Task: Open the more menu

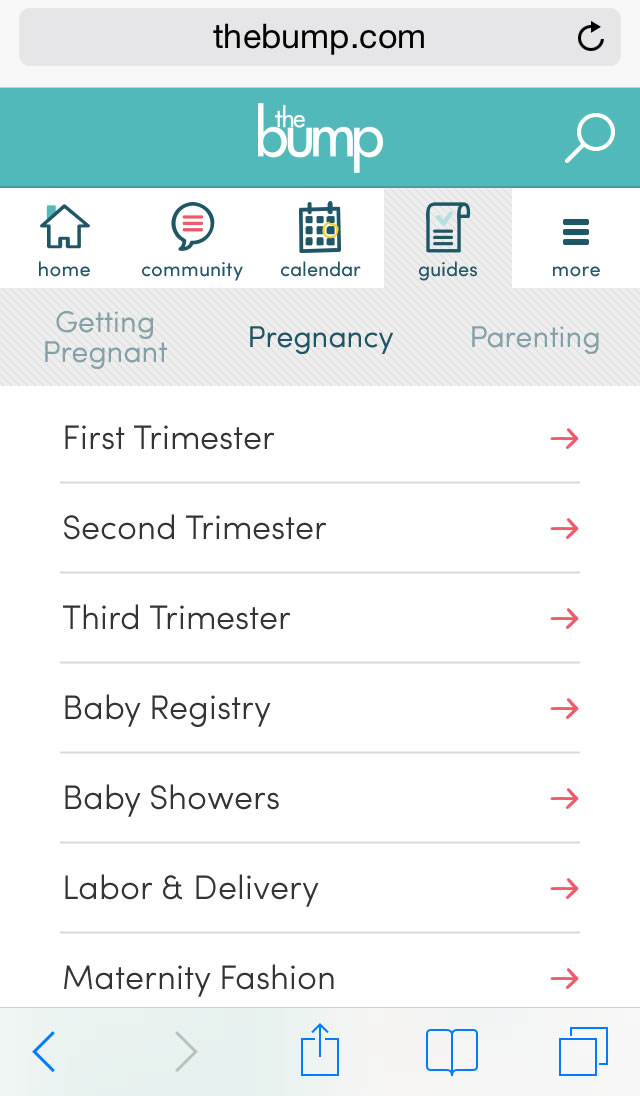Action: pyautogui.click(x=576, y=239)
